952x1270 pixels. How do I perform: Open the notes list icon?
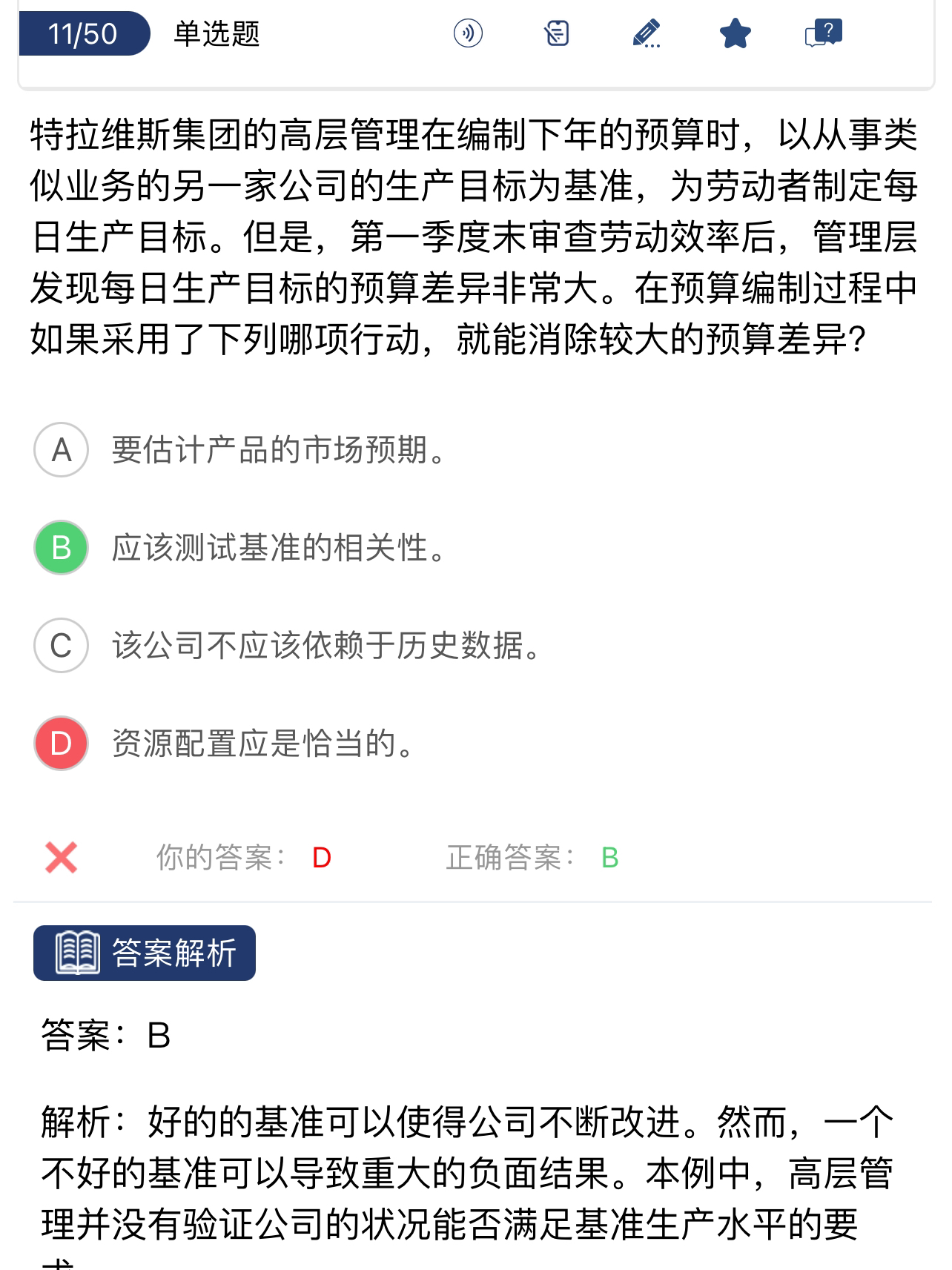[556, 33]
